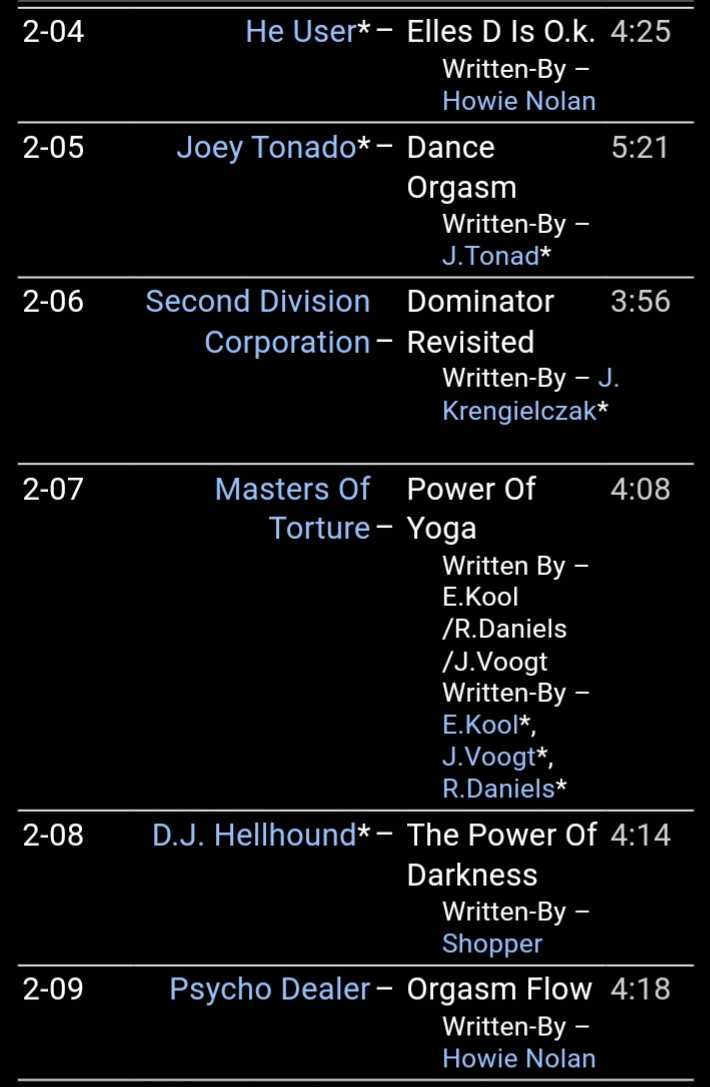
Task: Open Shopper writer credit
Action: (x=492, y=944)
